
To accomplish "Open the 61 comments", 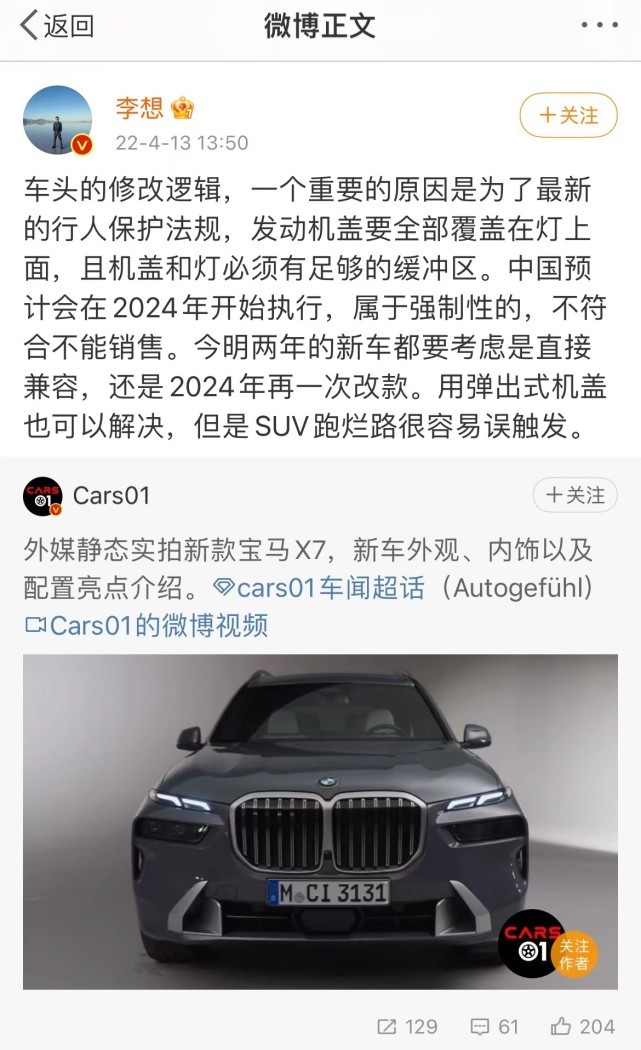I will pos(494,1027).
